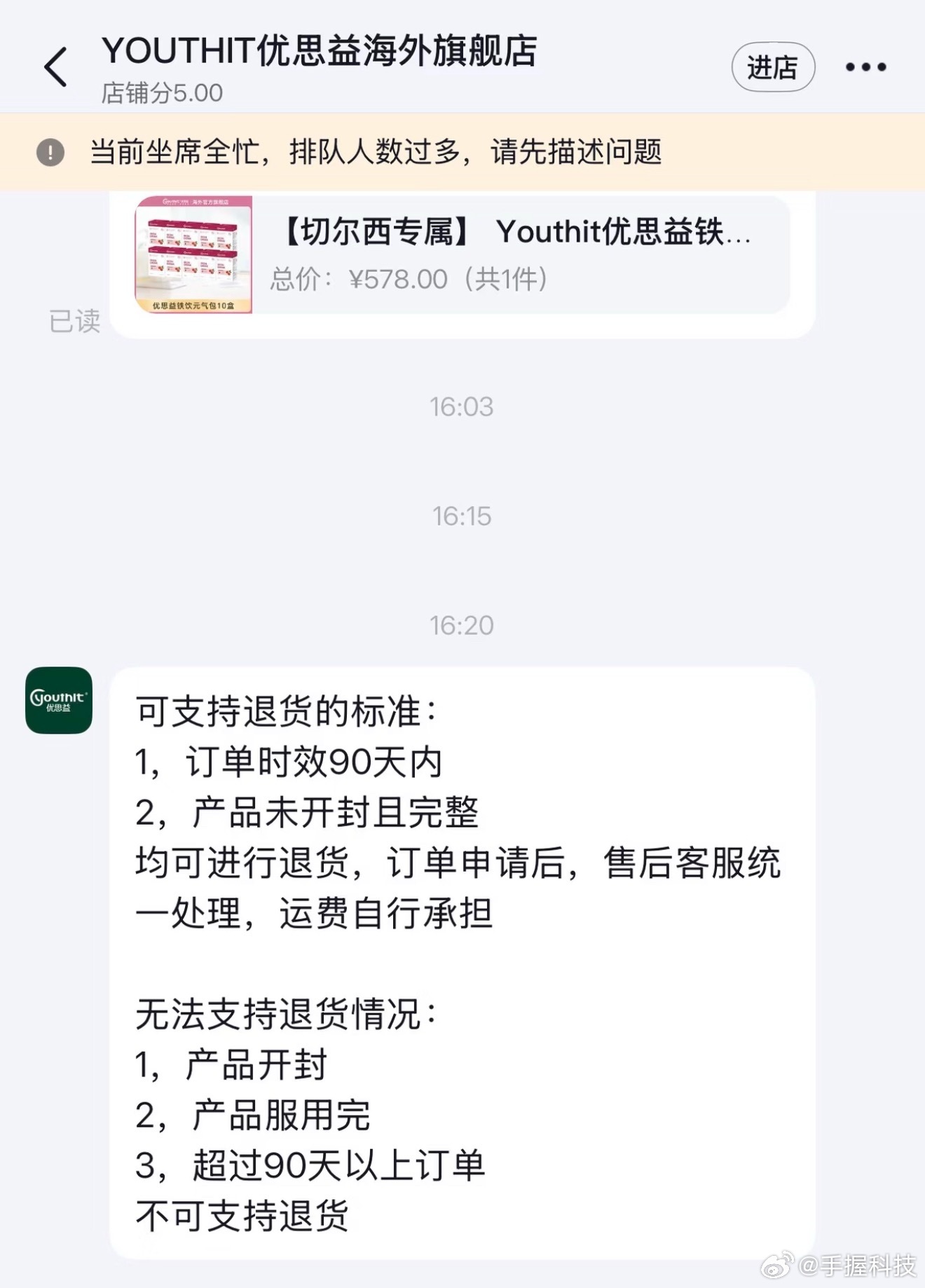925x1288 pixels.
Task: Open the product thumbnail image in the card
Action: (196, 256)
